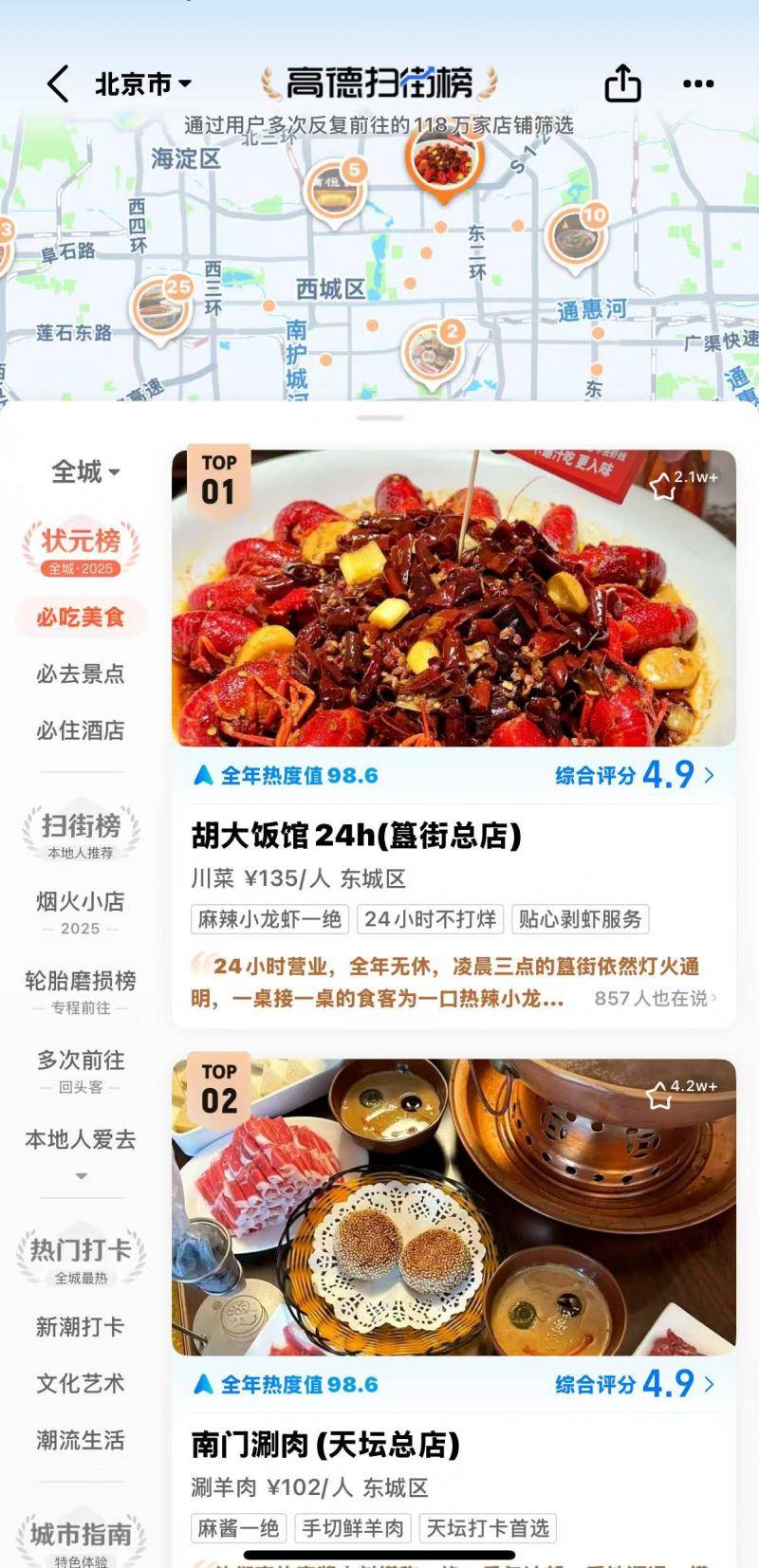Select the 多次前往 回头客 list
759x1568 pixels.
coord(81,1071)
